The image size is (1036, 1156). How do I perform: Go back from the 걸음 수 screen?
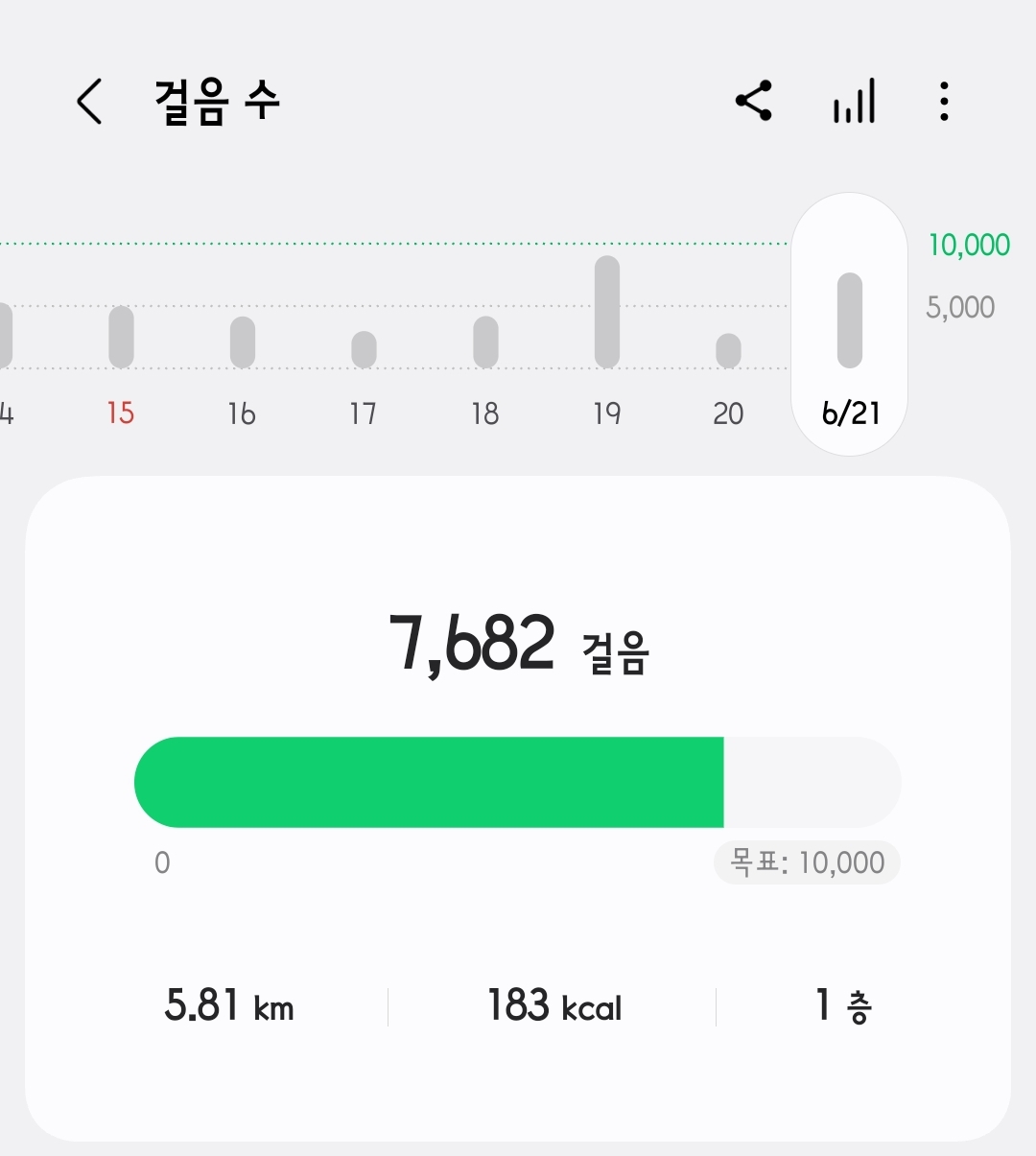(x=89, y=102)
